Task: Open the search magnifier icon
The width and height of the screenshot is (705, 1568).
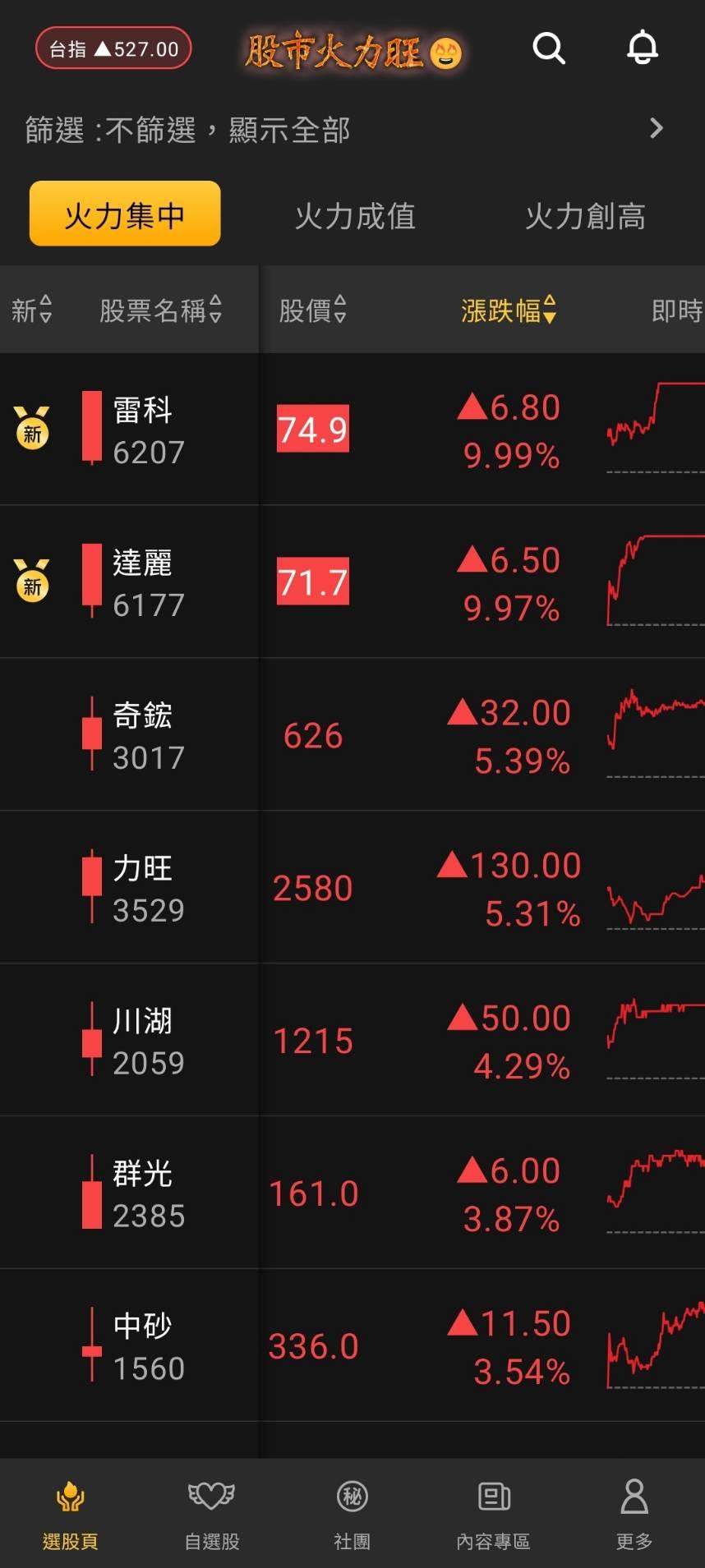Action: (x=549, y=48)
